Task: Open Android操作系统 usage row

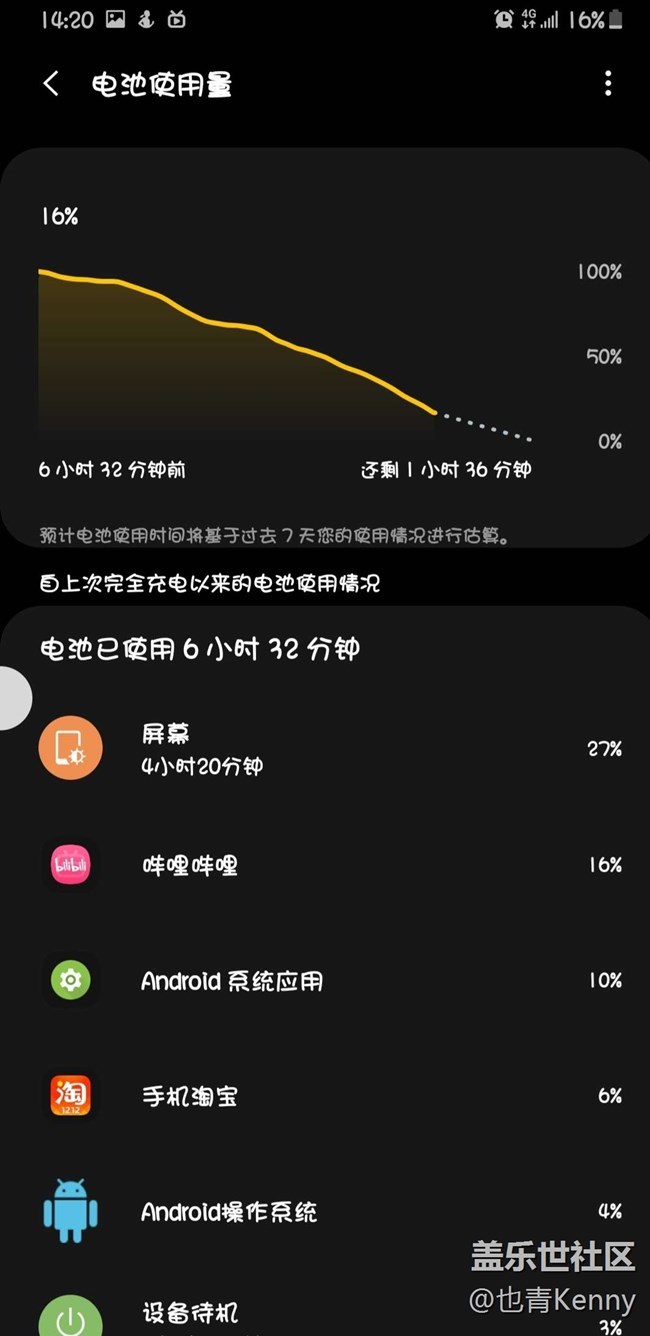Action: pos(325,1212)
